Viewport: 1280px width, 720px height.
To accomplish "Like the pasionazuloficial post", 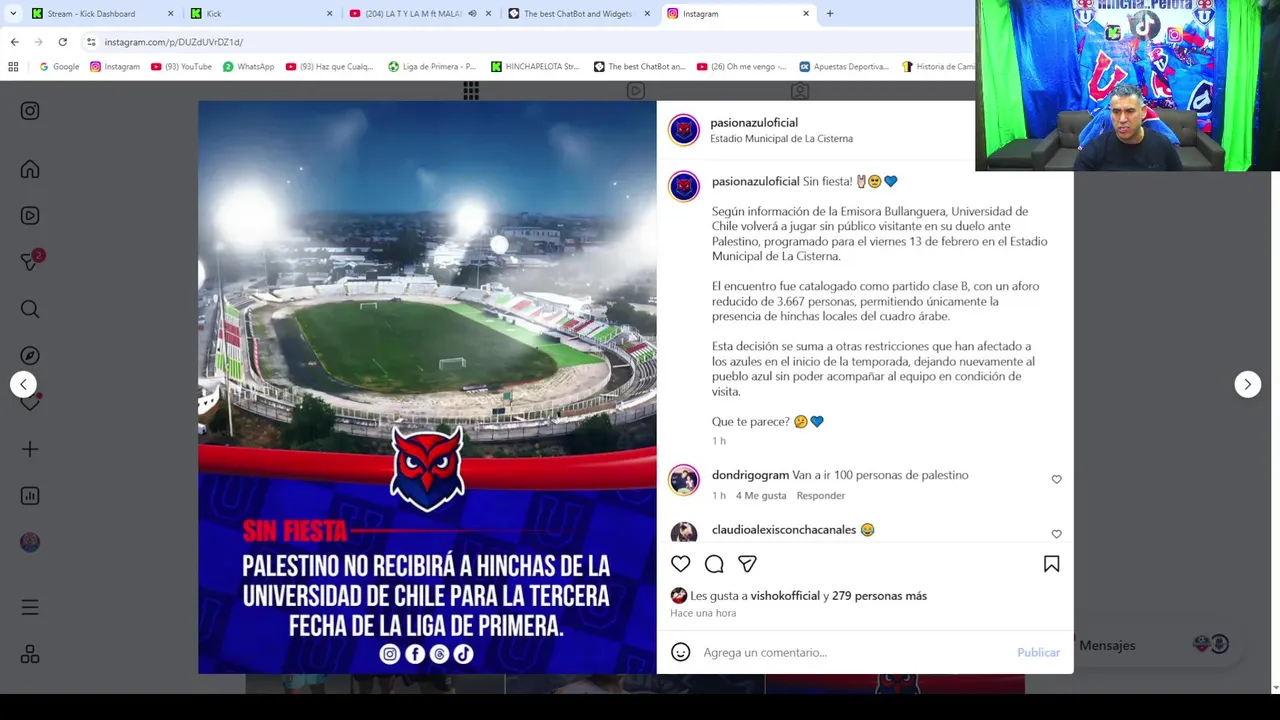I will (680, 564).
